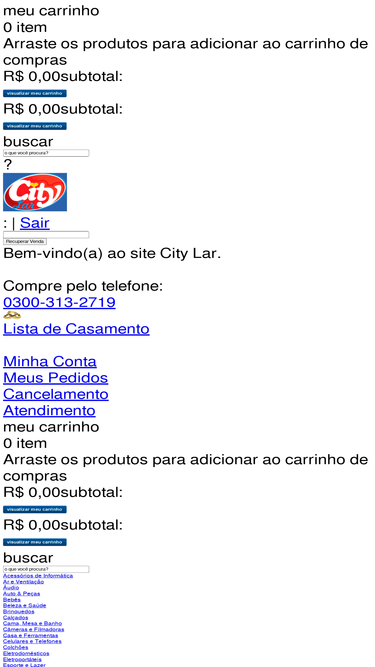View Meus Pedidos
This screenshot has width=375, height=667.
[55, 378]
